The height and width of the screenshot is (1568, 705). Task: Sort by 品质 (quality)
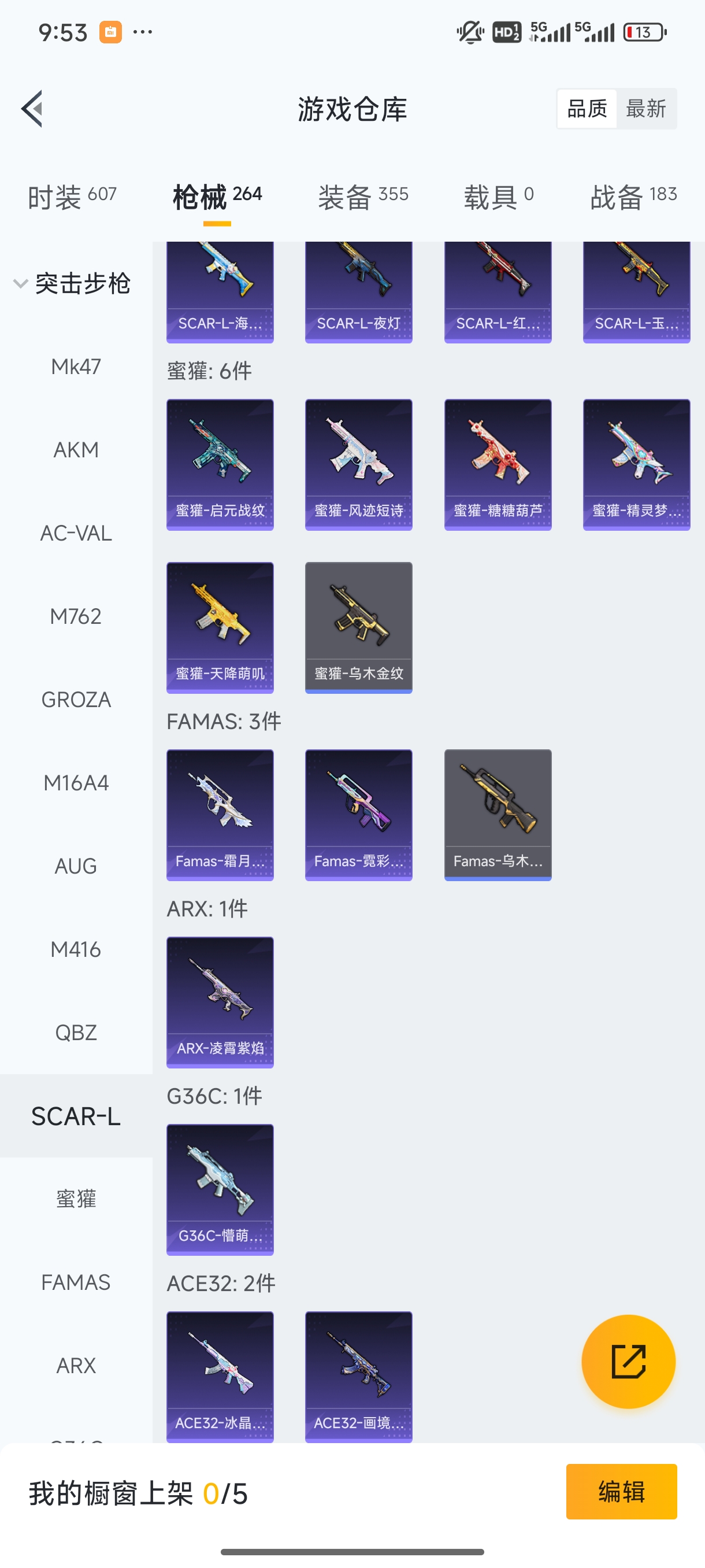pos(587,109)
